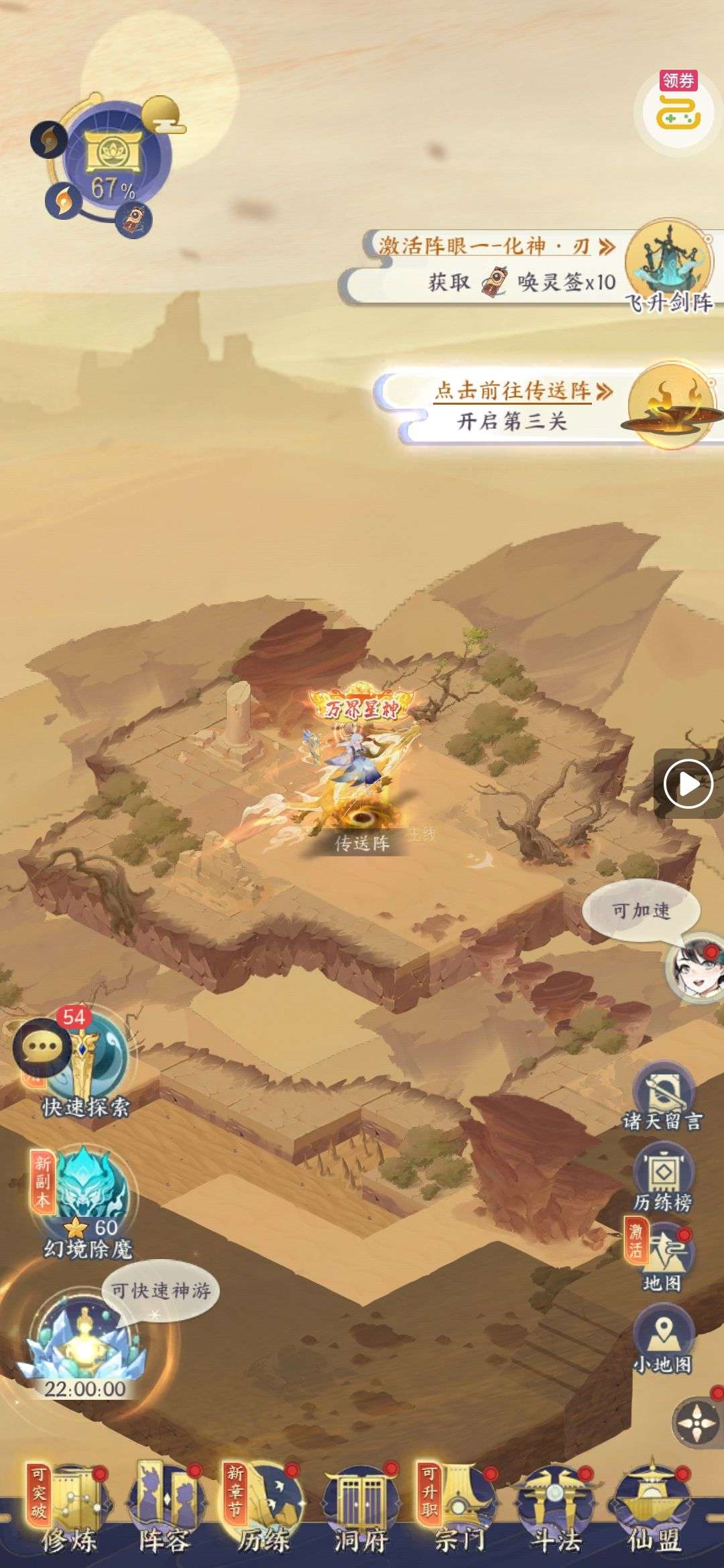Open the chat bubble icon
The width and height of the screenshot is (724, 1568).
[x=42, y=1048]
